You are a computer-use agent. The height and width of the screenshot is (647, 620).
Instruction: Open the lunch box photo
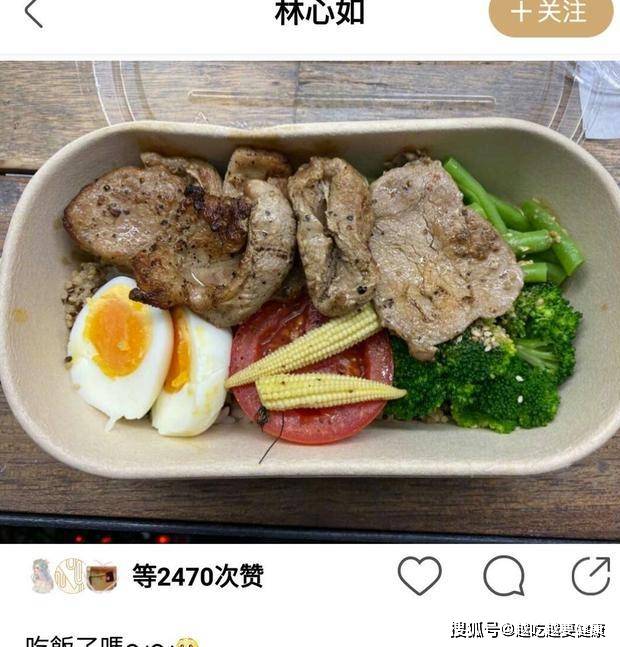[310, 300]
